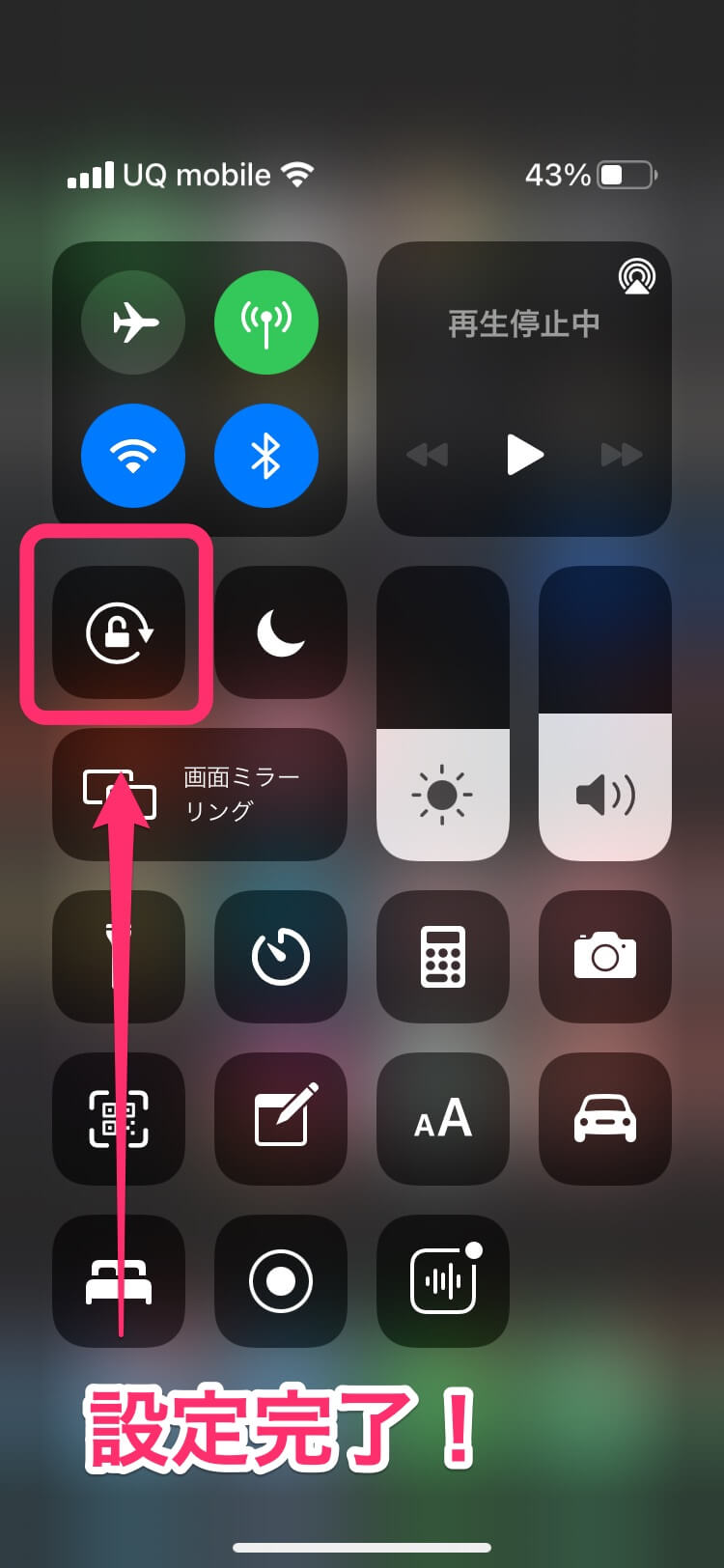Create a new quick note
The height and width of the screenshot is (1568, 724).
(280, 1118)
